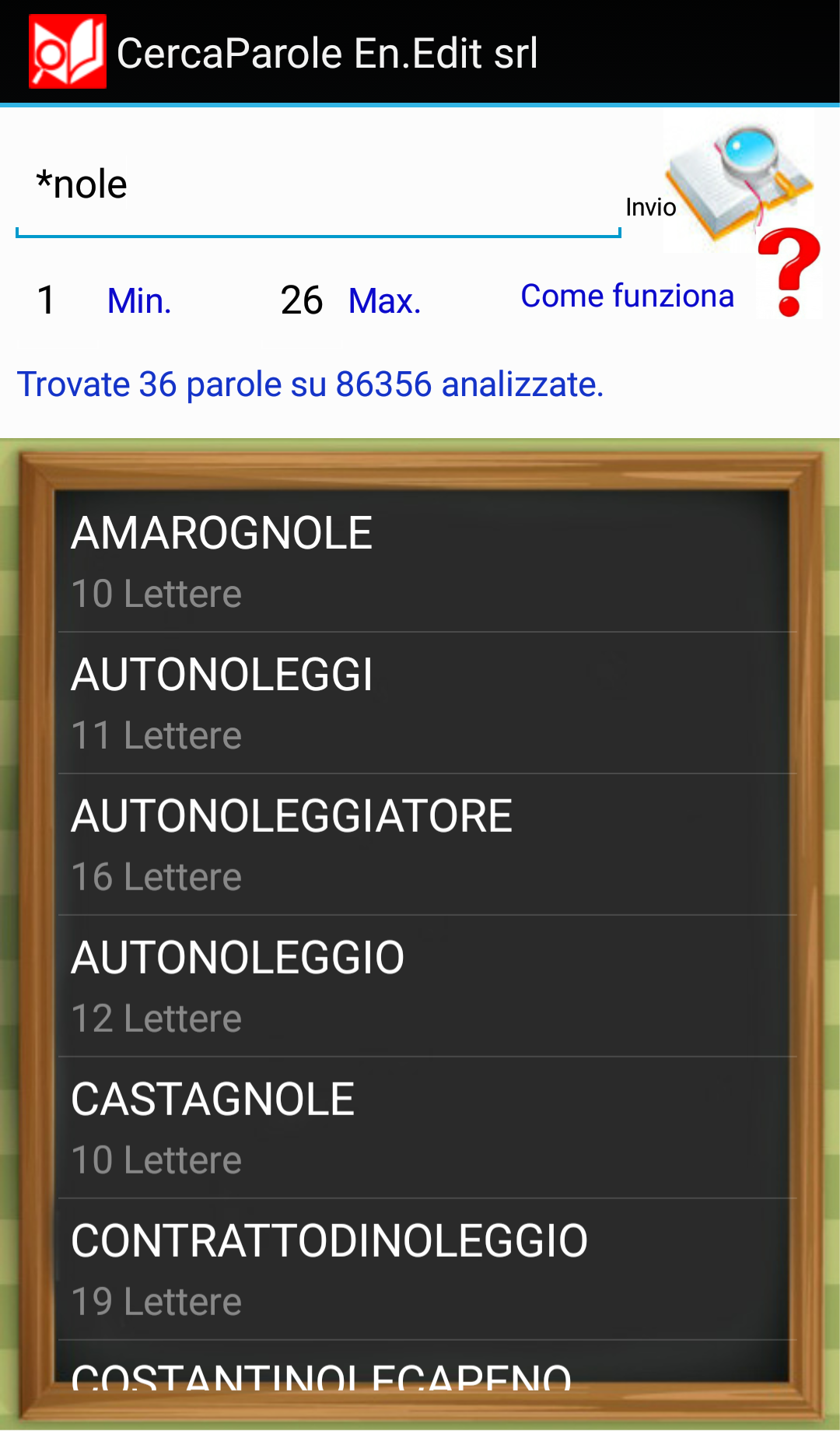Open the word AMAROGNOLE

[426, 561]
